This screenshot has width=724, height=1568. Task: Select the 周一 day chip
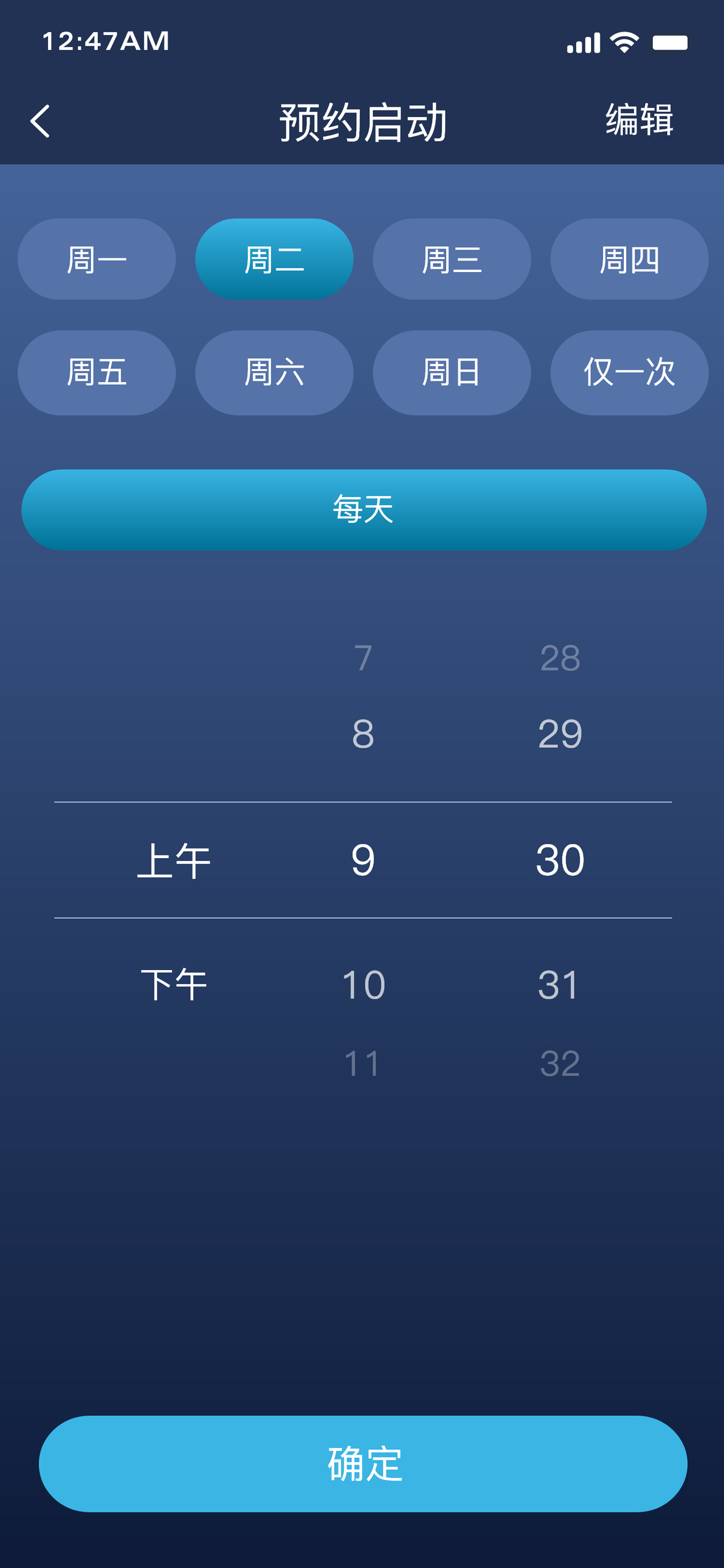click(97, 259)
